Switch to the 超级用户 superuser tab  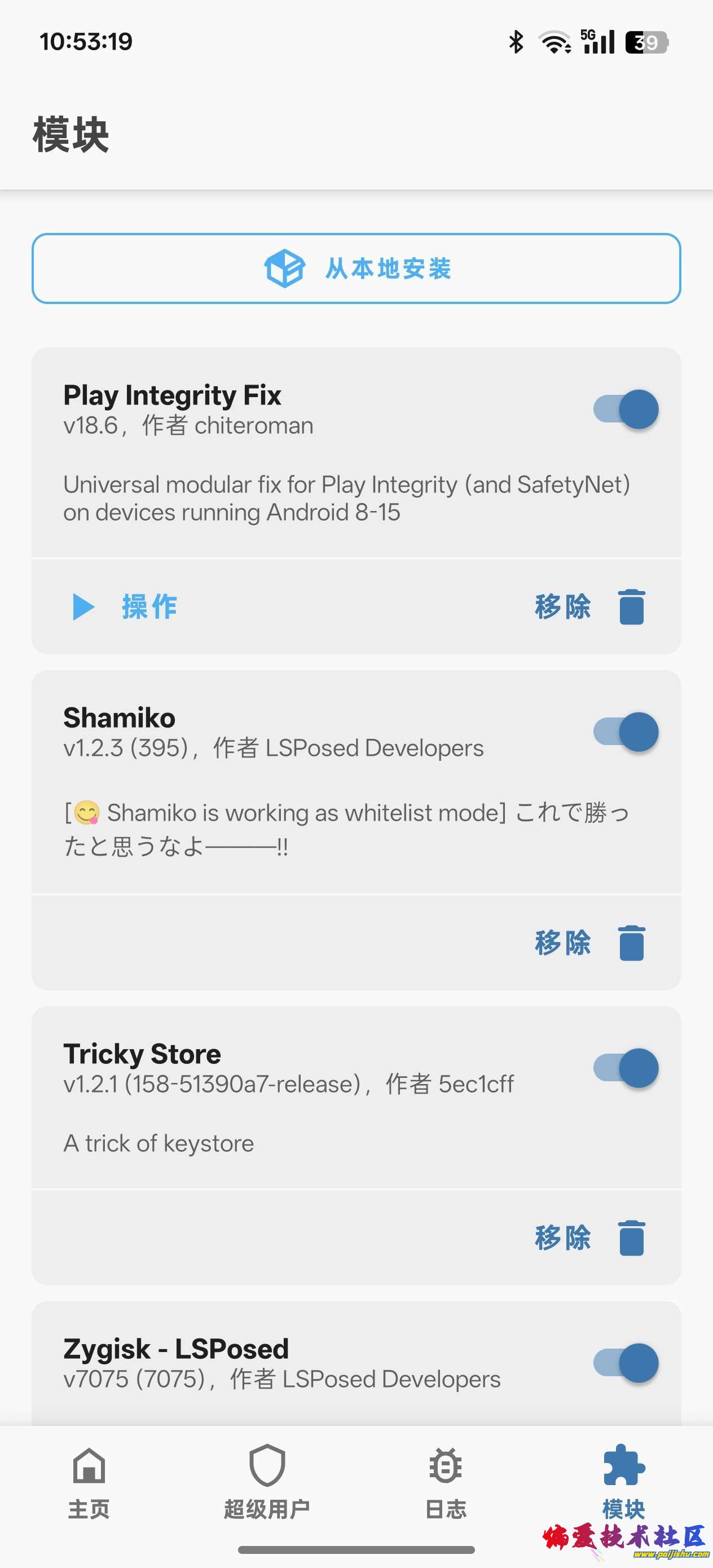267,1482
